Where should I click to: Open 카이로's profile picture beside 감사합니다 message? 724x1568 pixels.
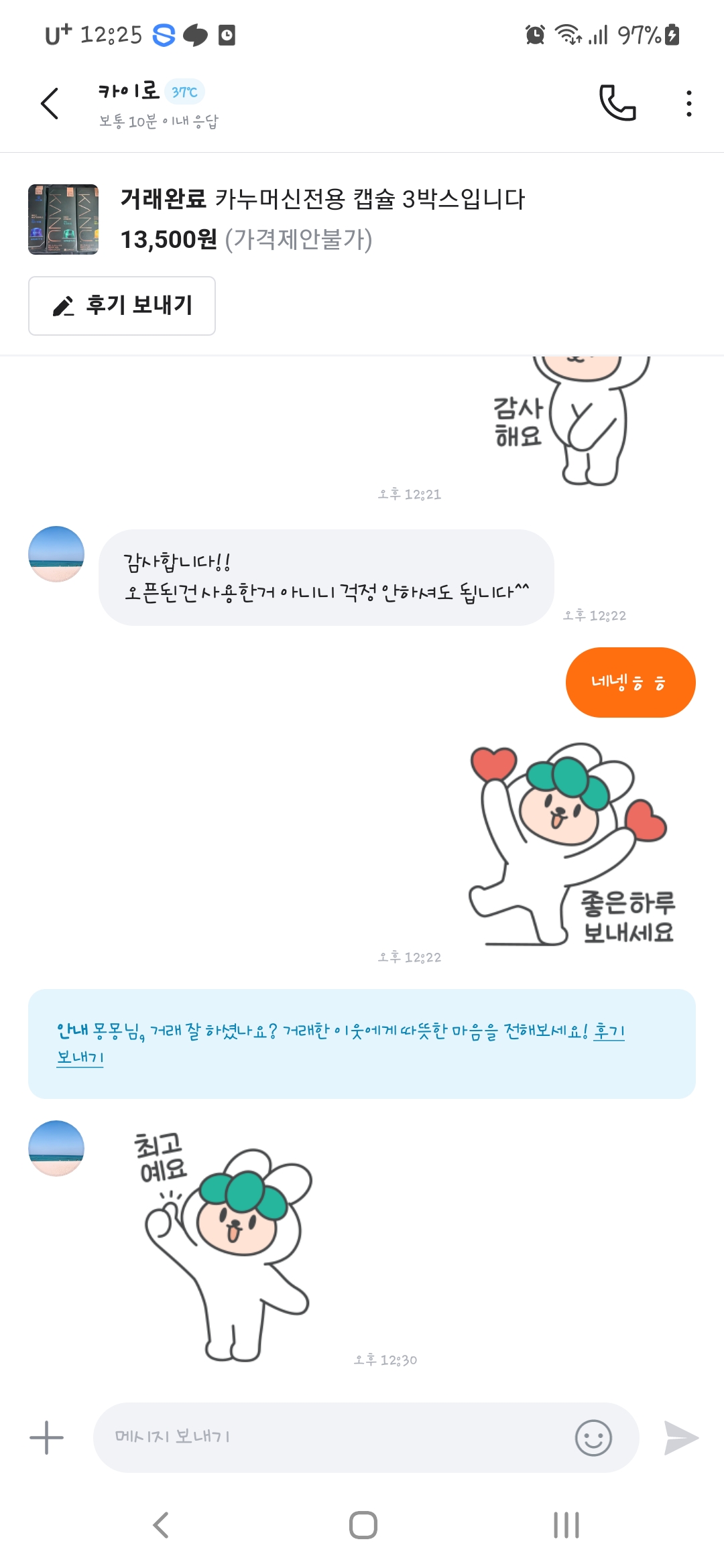click(56, 554)
